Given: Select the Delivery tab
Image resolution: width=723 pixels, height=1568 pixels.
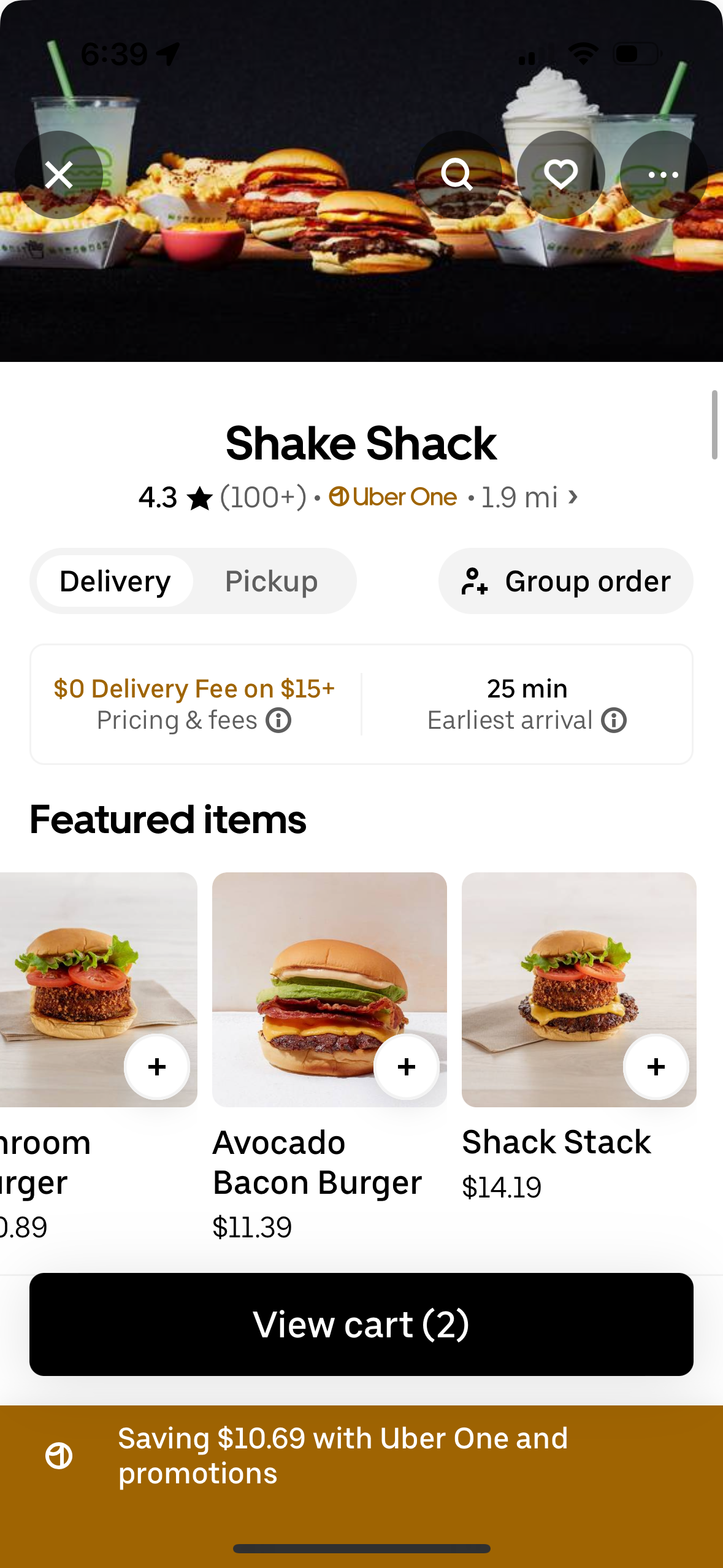Looking at the screenshot, I should pyautogui.click(x=116, y=581).
